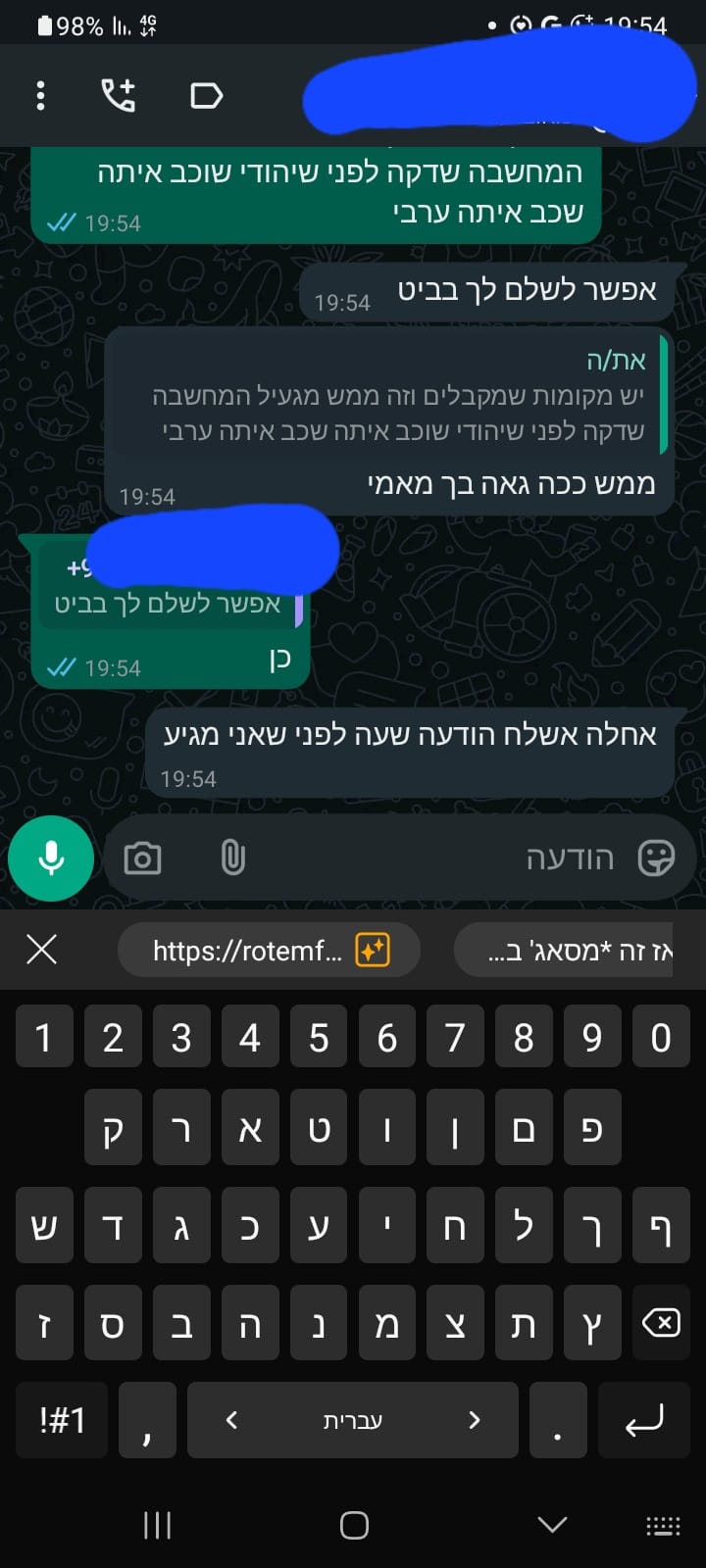This screenshot has width=706, height=1568.
Task: Go to the home screen
Action: 354,1525
